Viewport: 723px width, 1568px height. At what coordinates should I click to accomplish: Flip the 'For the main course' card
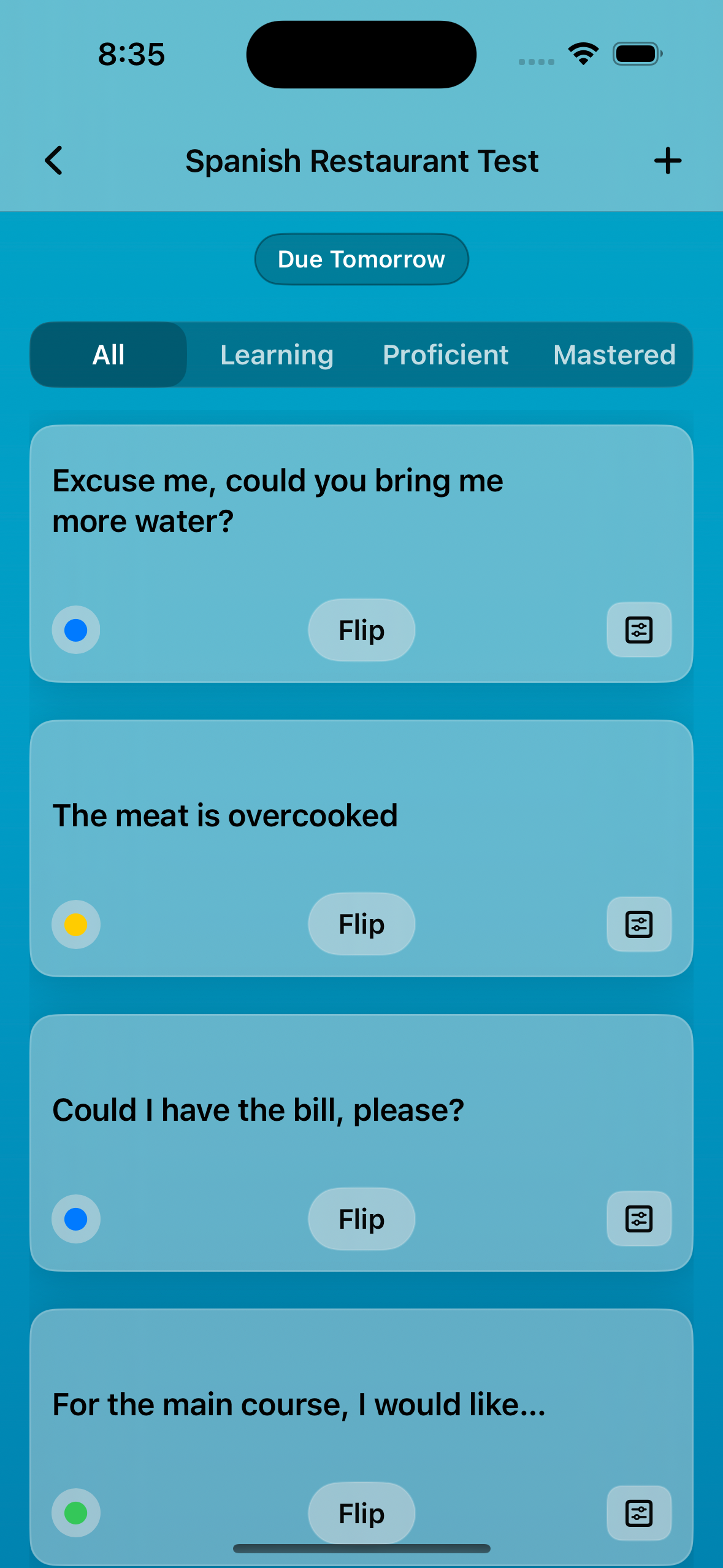pos(361,1513)
